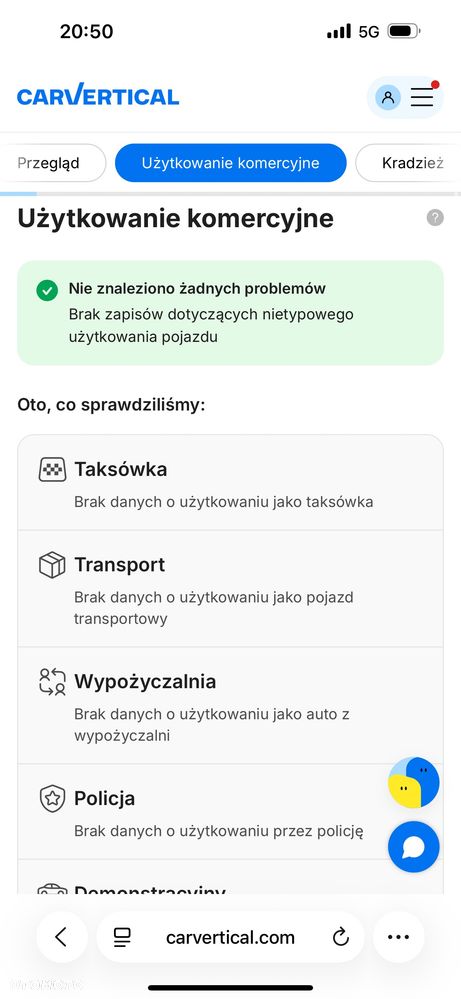Screen dimensions: 461x999
Task: Select the Użytkowanie komercyjne tab
Action: point(230,163)
